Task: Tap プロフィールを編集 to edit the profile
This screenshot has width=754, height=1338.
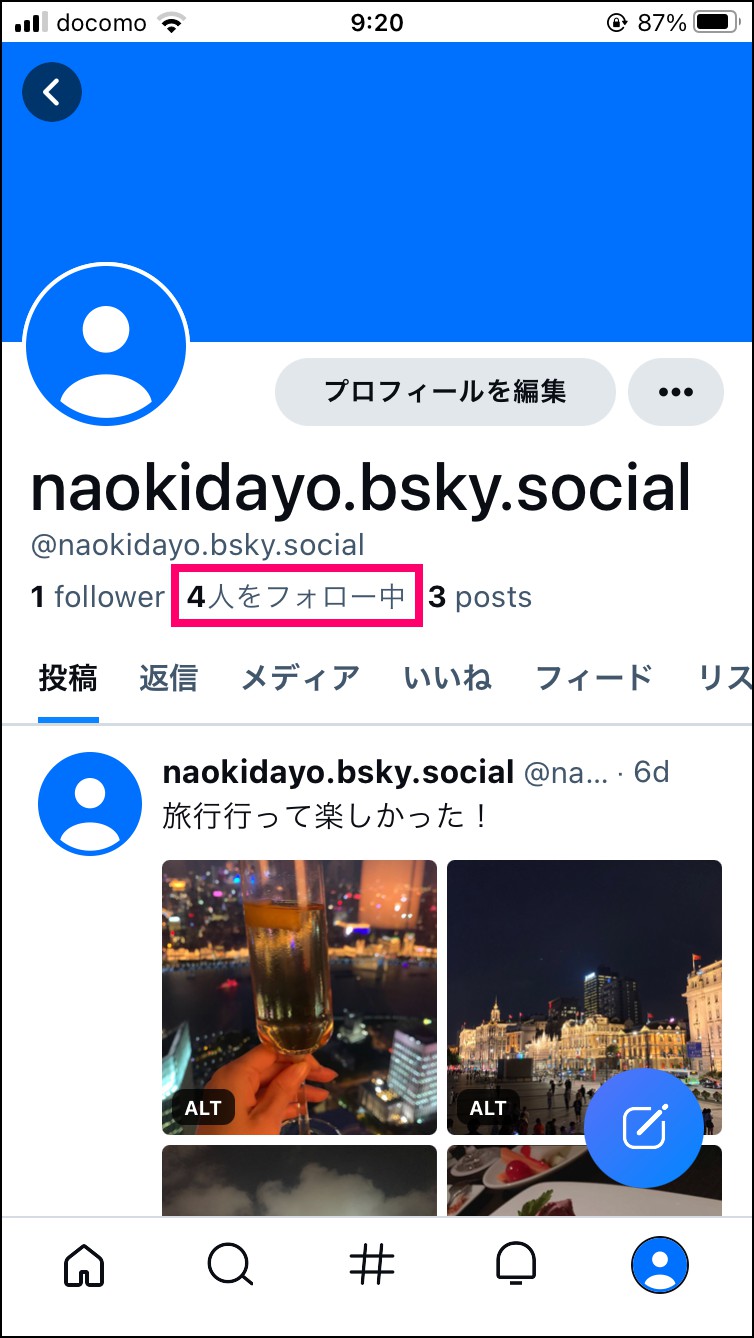Action: click(445, 392)
